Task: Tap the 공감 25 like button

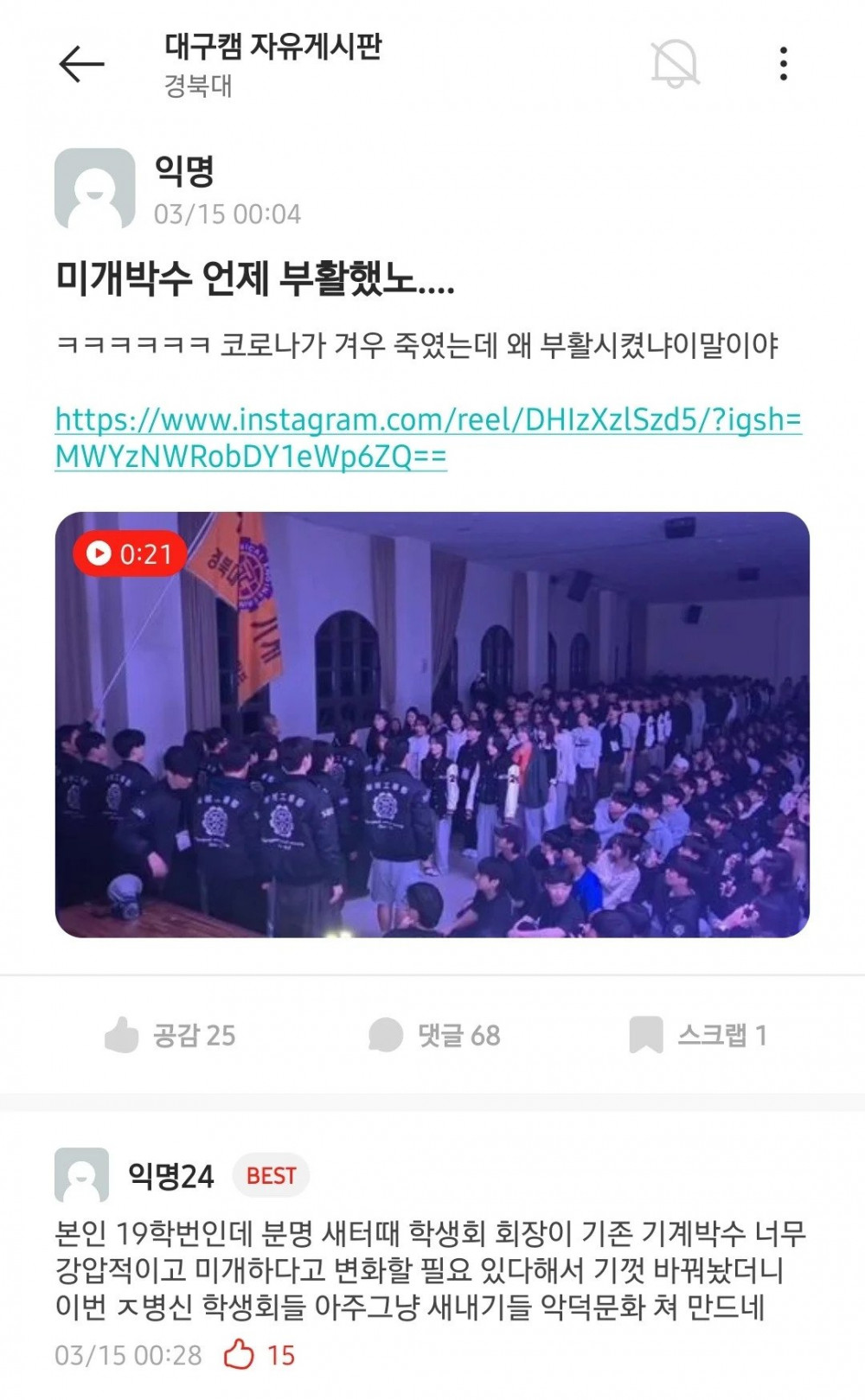Action: pos(170,1034)
